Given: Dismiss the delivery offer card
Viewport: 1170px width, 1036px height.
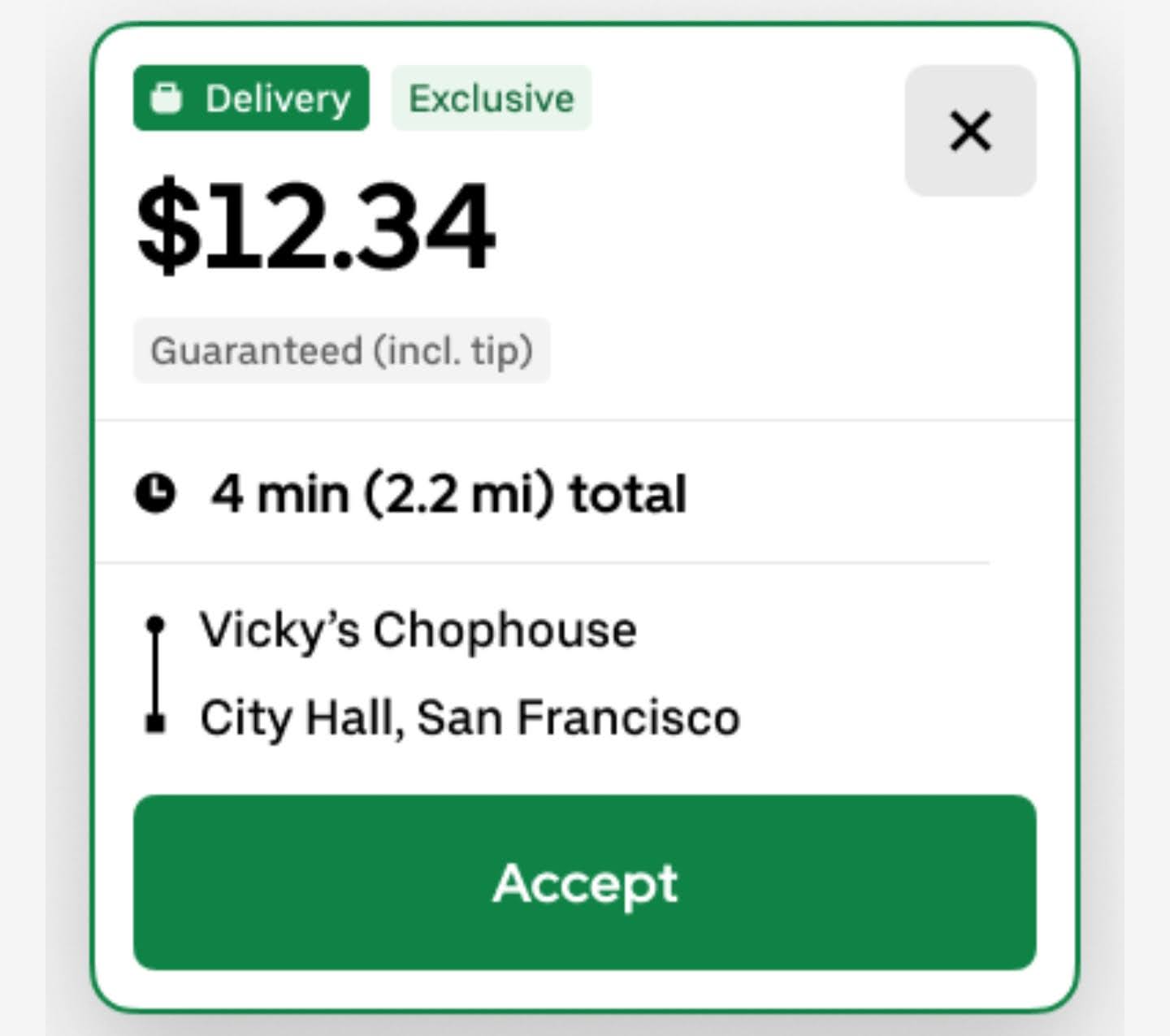Looking at the screenshot, I should 970,131.
